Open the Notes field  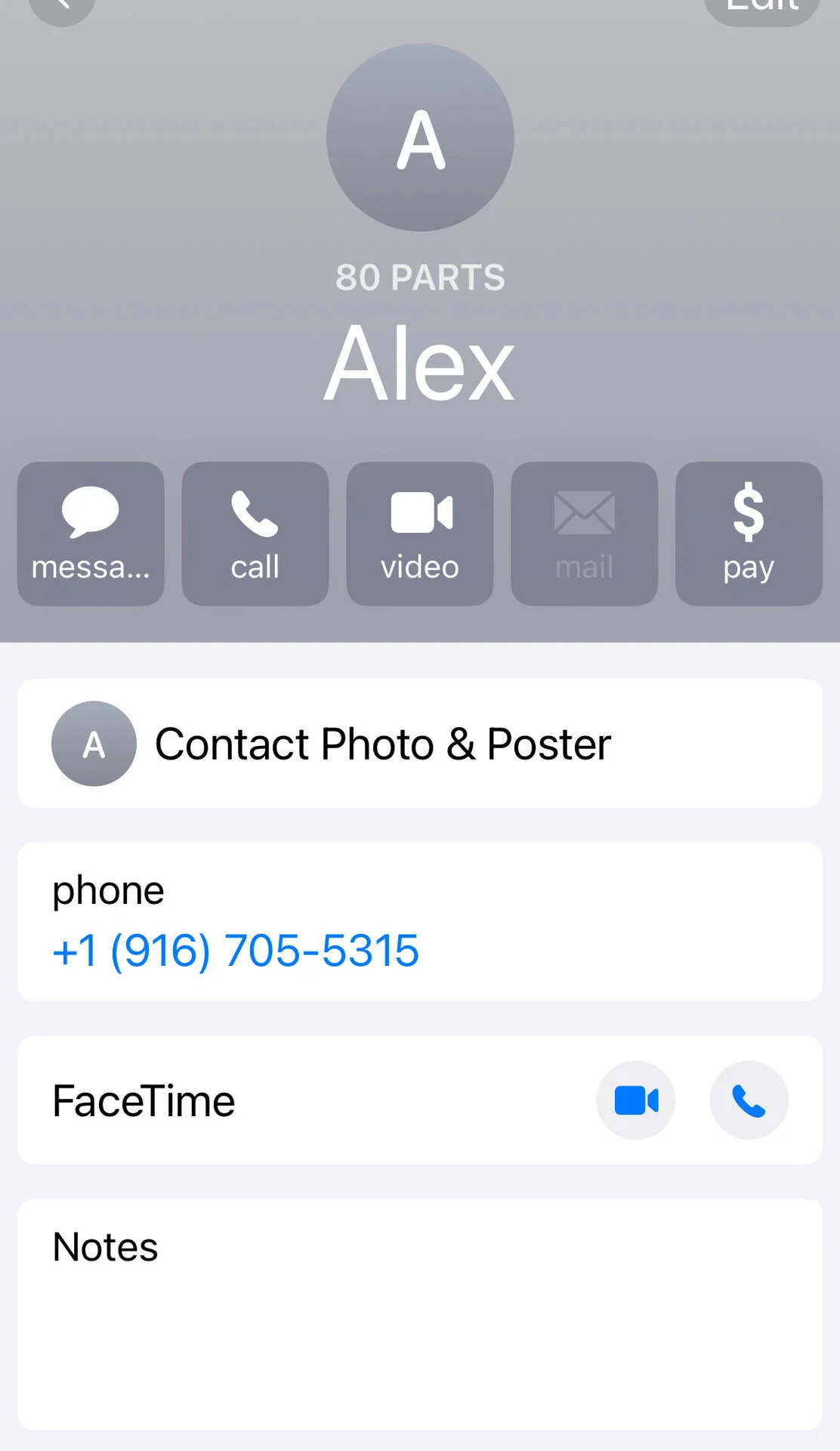pyautogui.click(x=420, y=1313)
